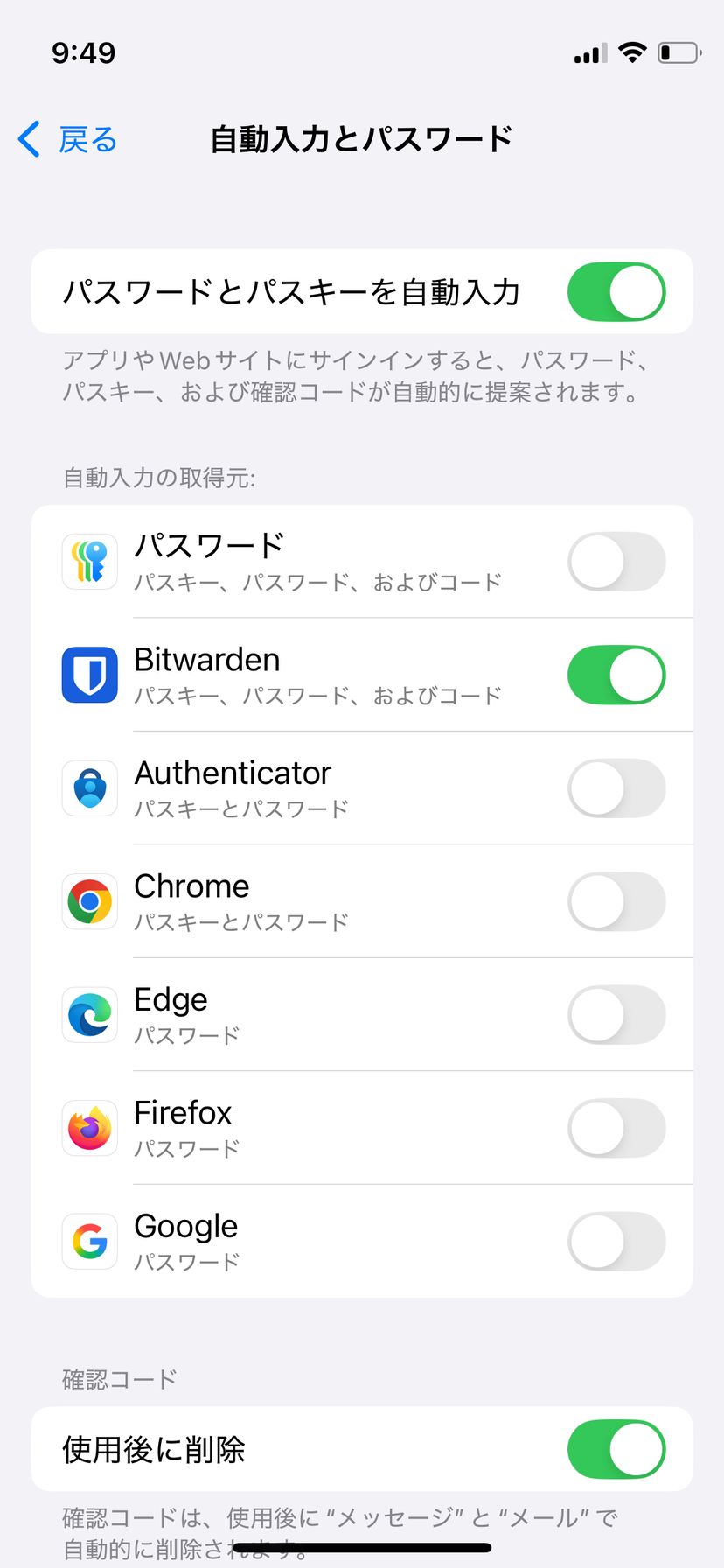Toggle Firefox password autofill on
The width and height of the screenshot is (724, 1568).
click(x=616, y=1128)
